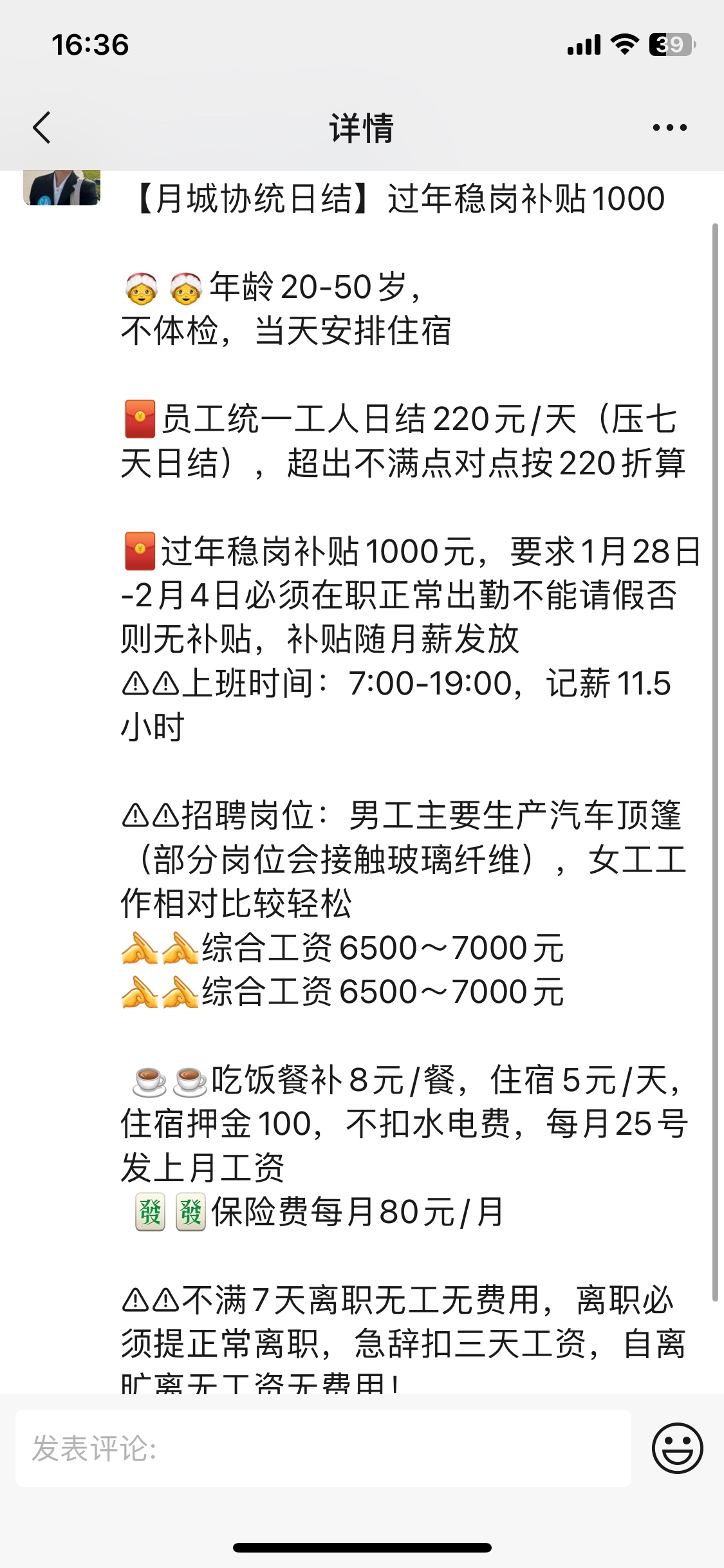Screen dimensions: 724x1568
Task: Open the emoji picker for comments
Action: pos(677,1448)
